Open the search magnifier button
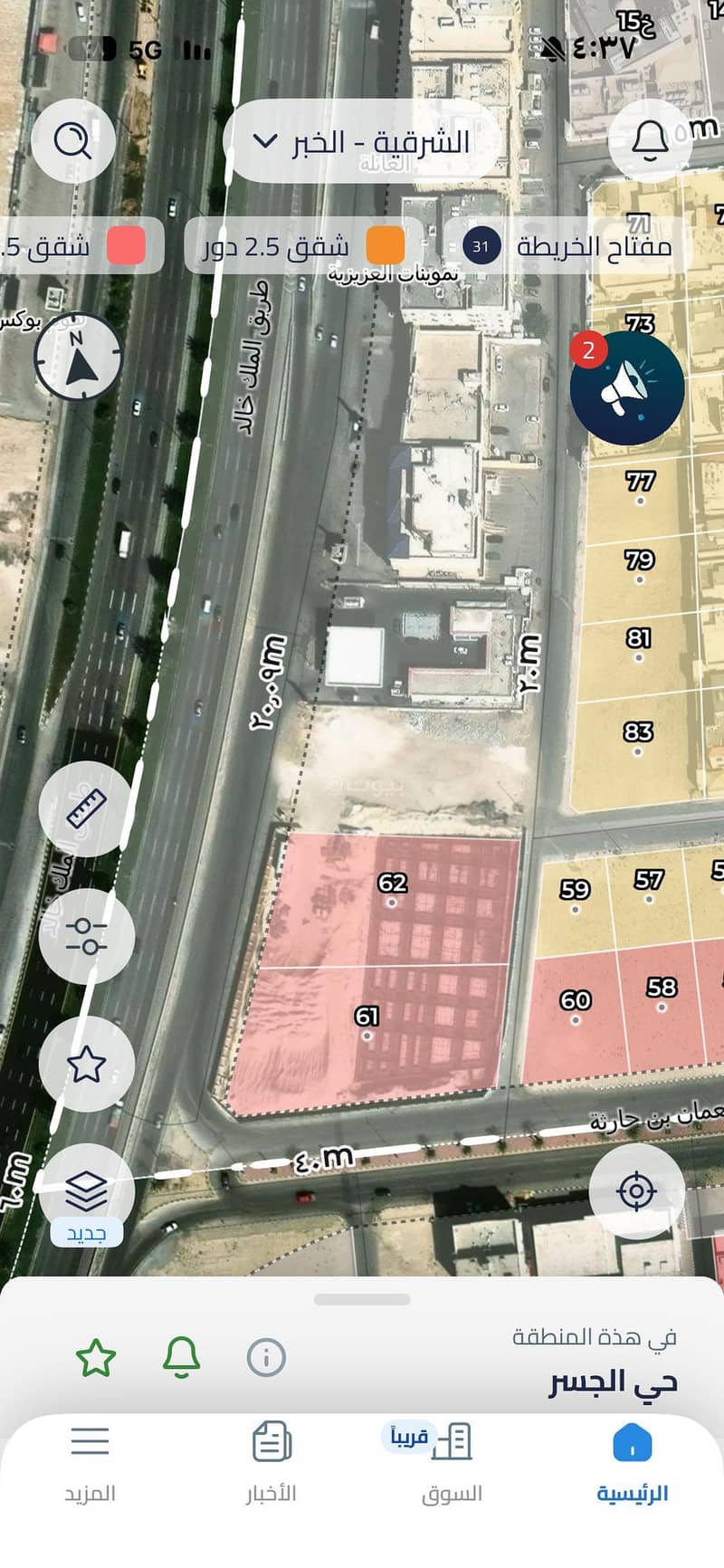This screenshot has height=1568, width=724. click(x=73, y=140)
